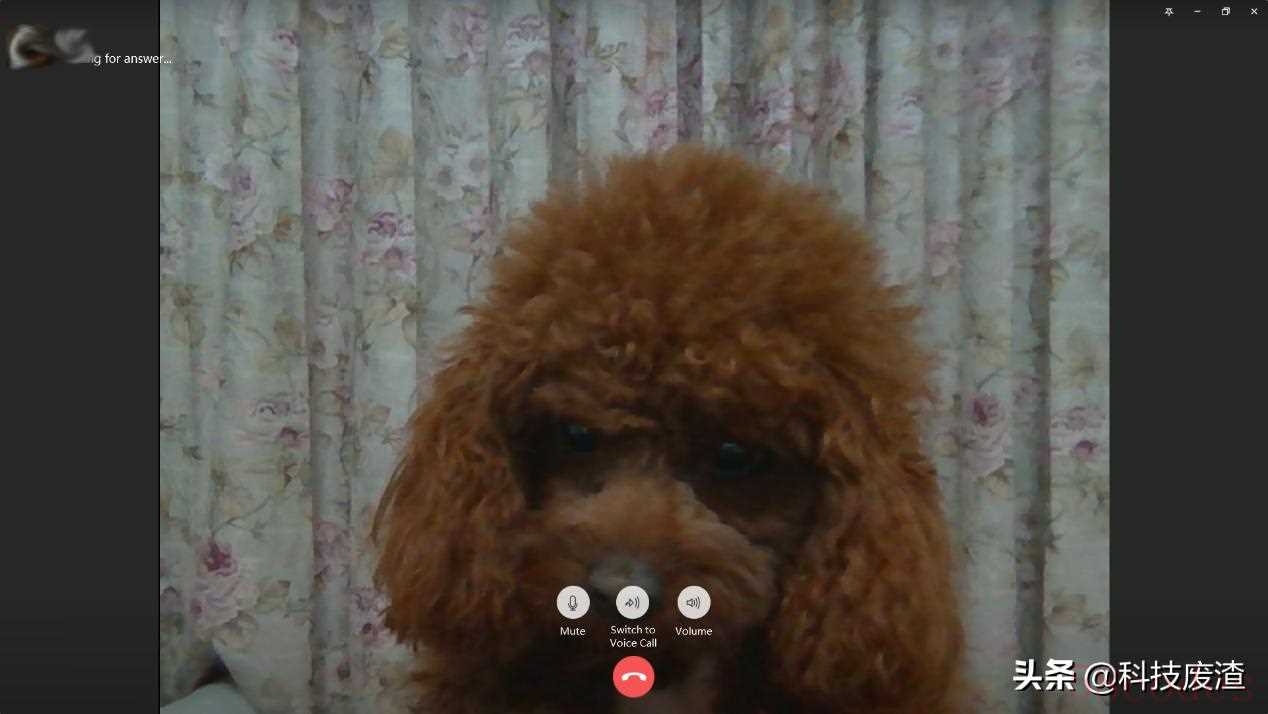Switch to Voice Call

632,603
